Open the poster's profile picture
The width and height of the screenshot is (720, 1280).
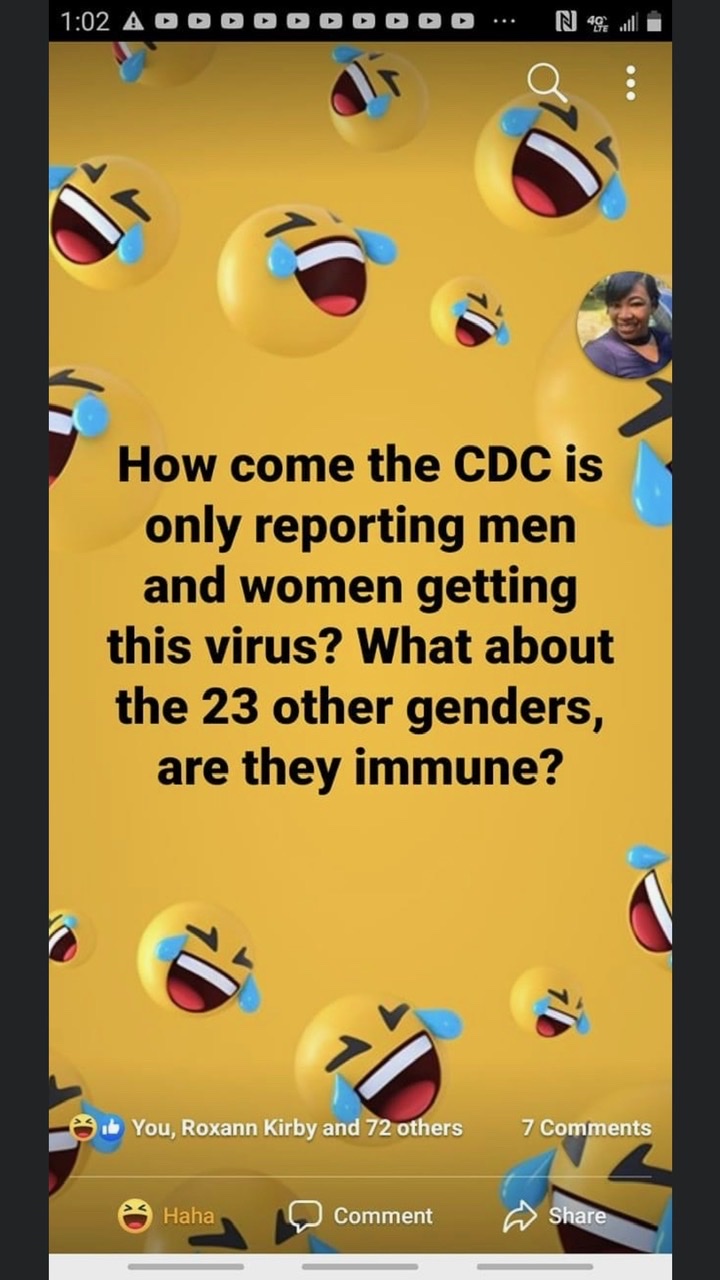626,325
